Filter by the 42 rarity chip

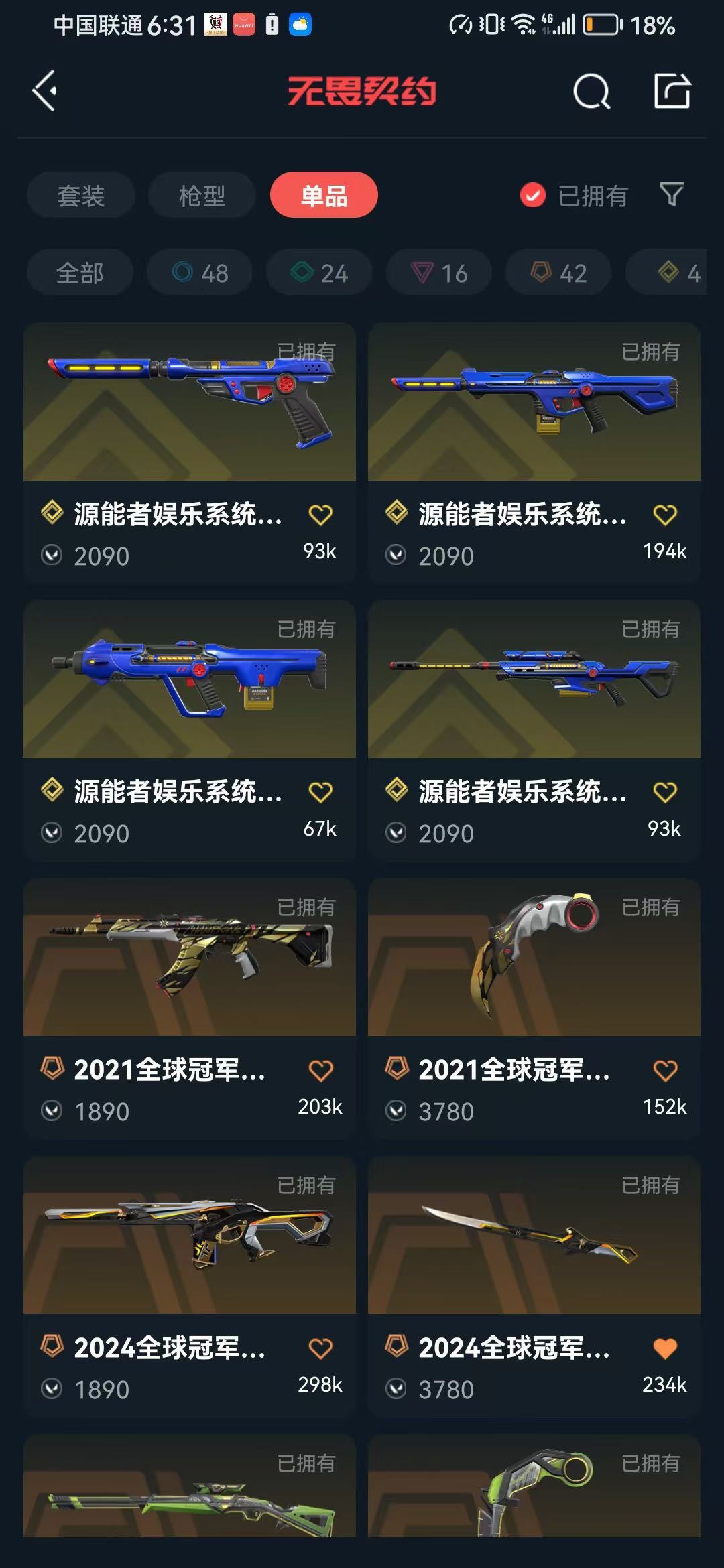click(558, 273)
